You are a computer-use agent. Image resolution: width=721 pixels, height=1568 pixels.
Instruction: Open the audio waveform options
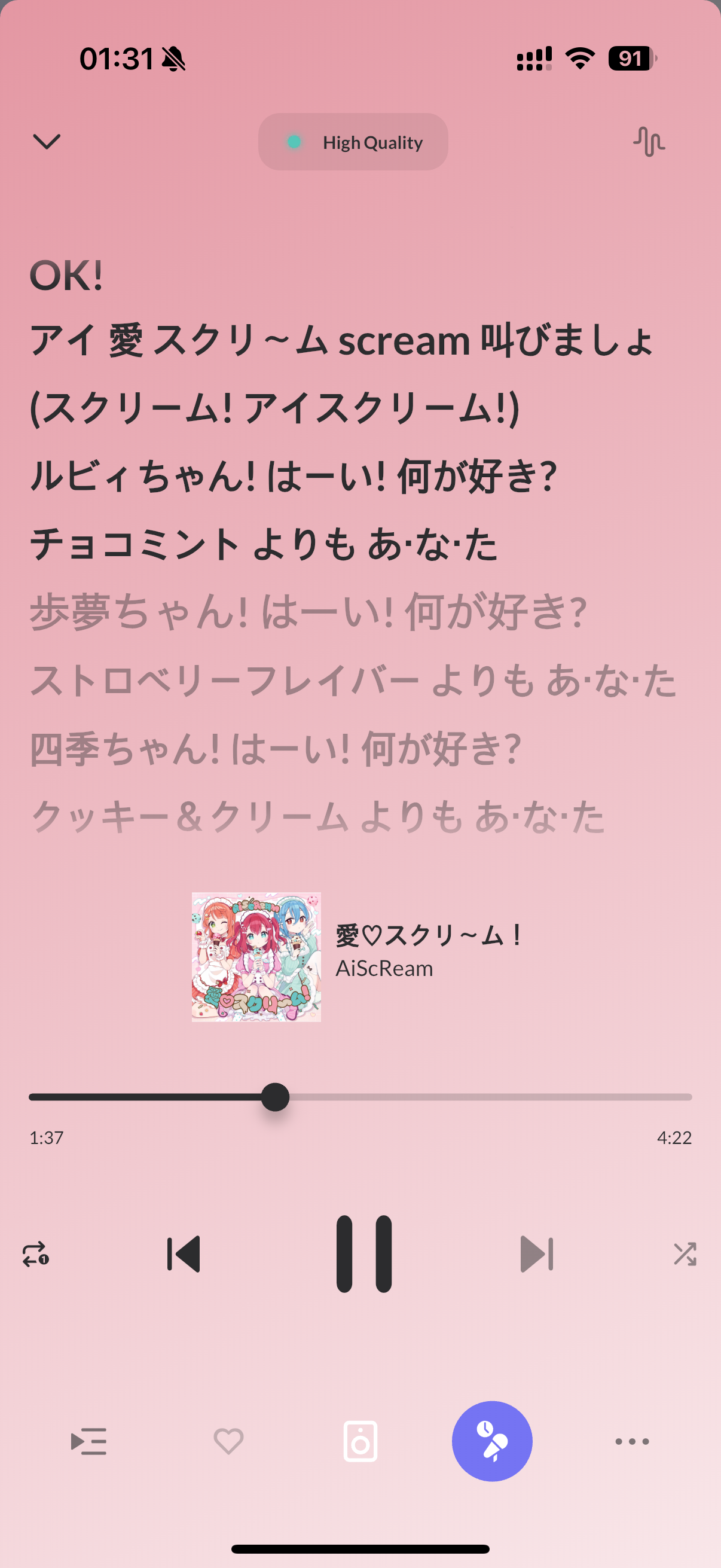coord(649,142)
